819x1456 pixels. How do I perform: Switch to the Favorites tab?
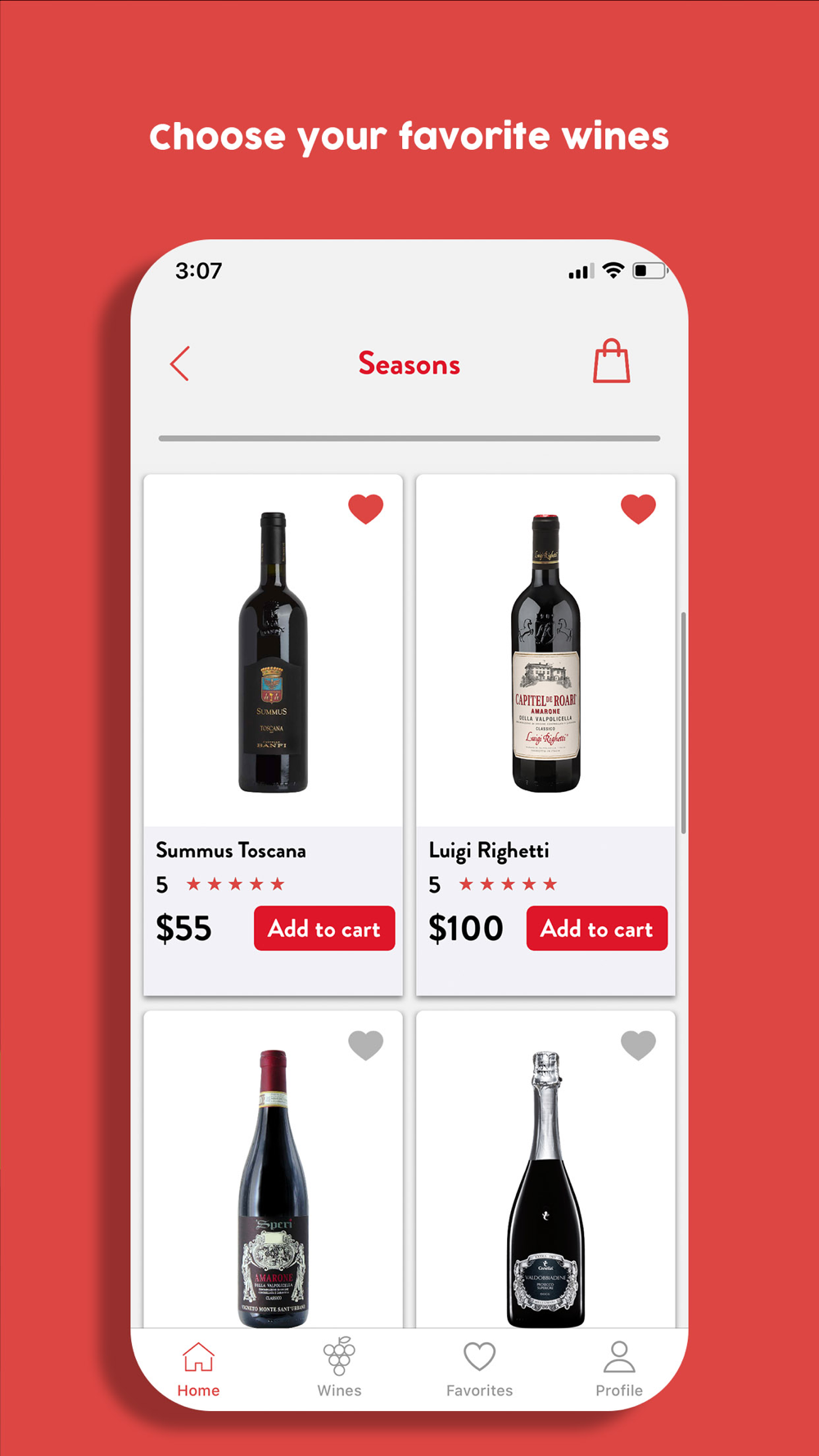click(479, 1369)
